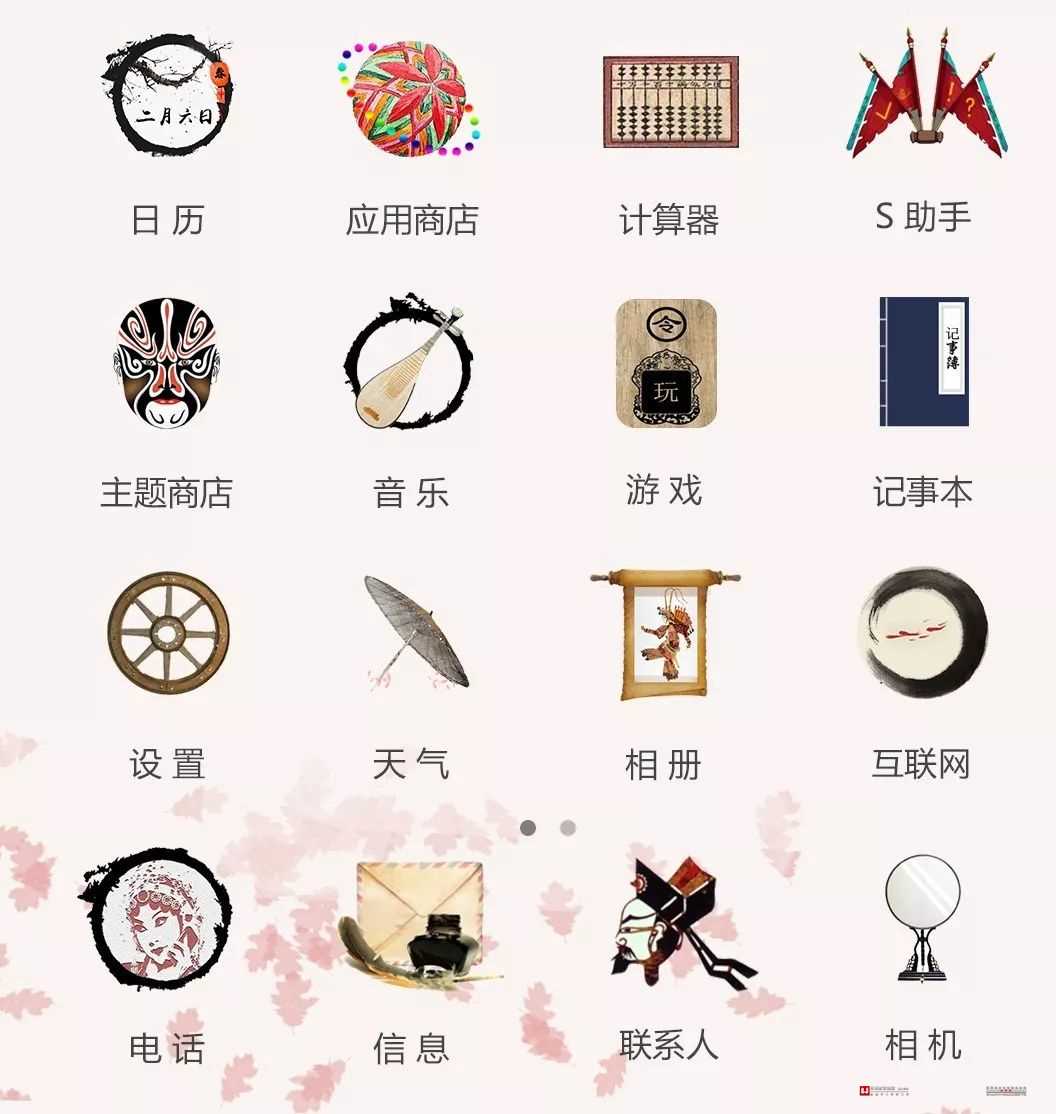Check the 天气 weather app

point(414,632)
